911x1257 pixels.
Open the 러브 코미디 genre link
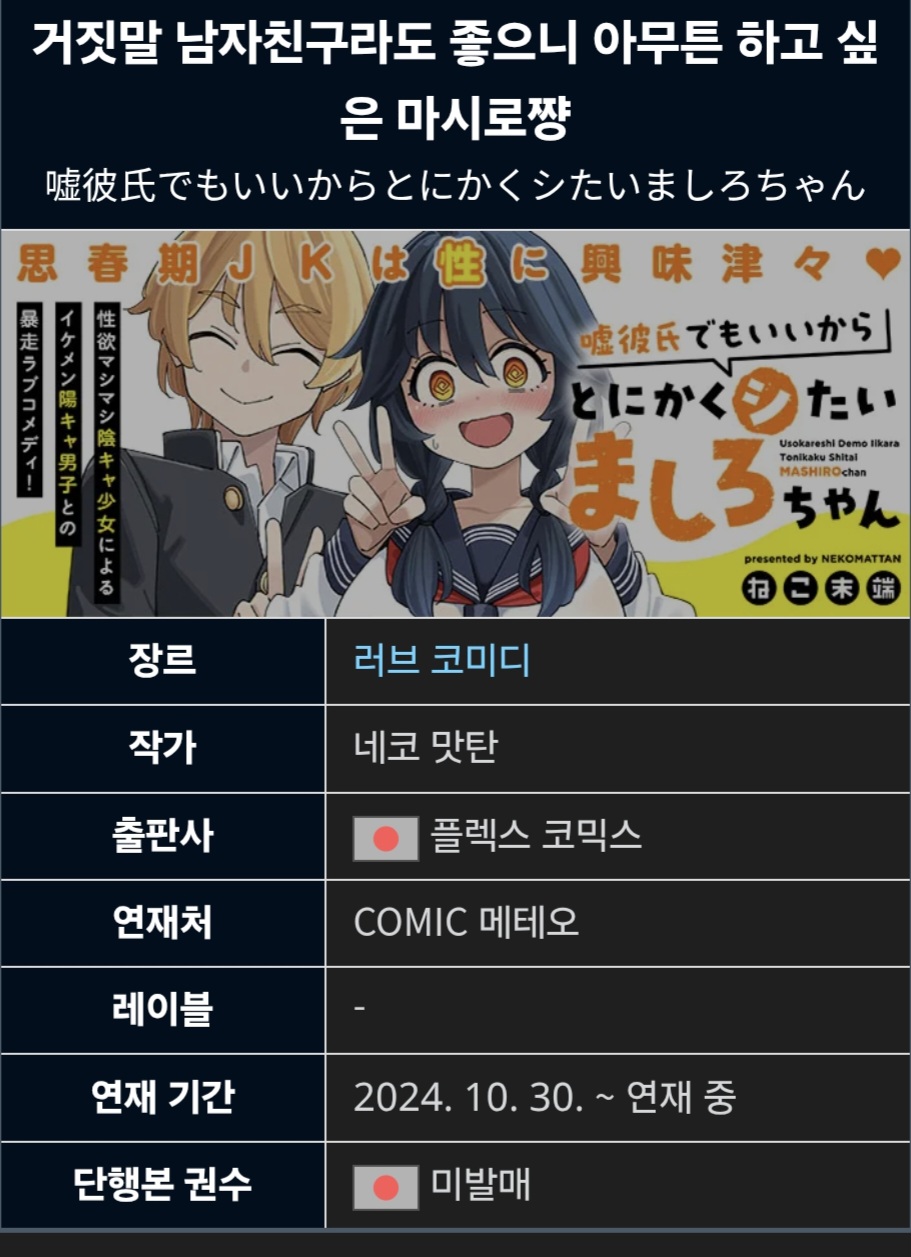pyautogui.click(x=441, y=661)
